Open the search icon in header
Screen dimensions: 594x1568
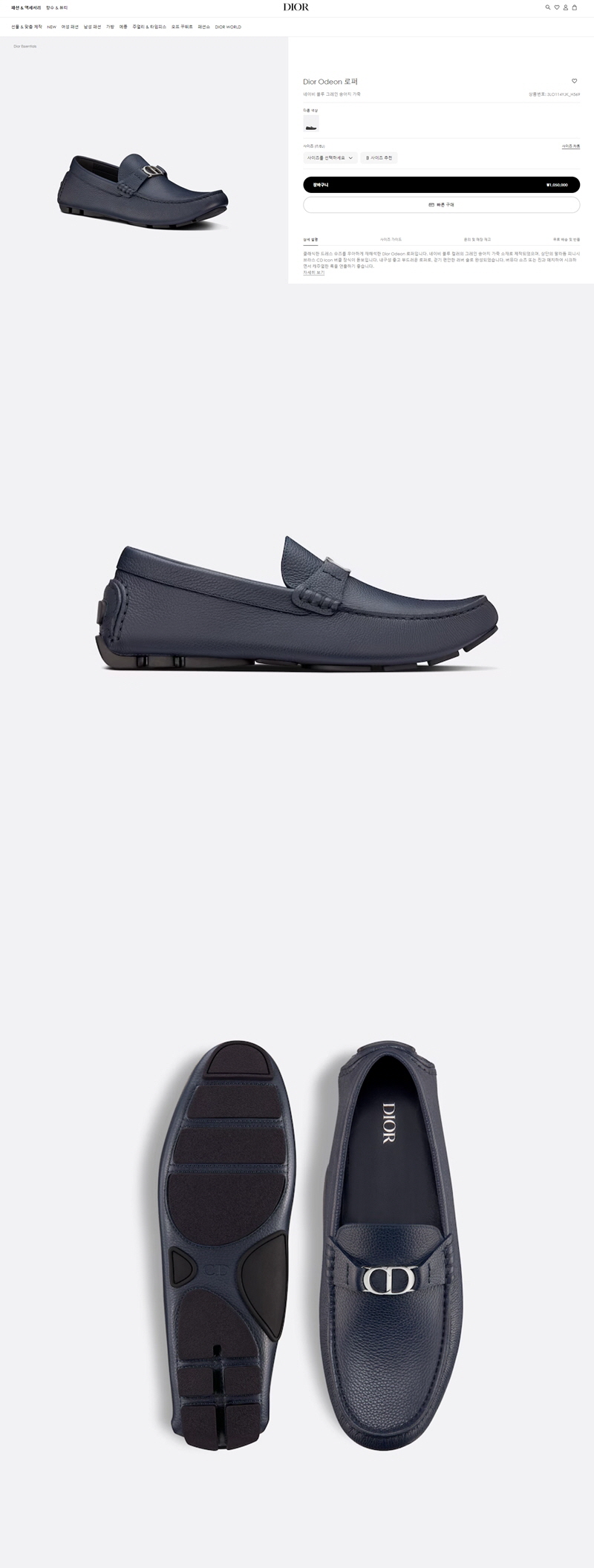click(x=548, y=7)
